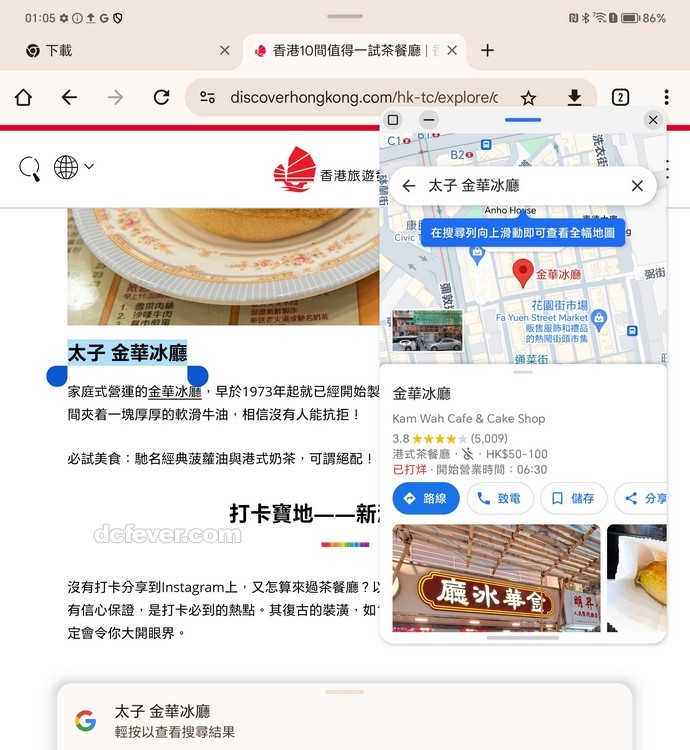Get directions with the 路線 button

[x=426, y=498]
